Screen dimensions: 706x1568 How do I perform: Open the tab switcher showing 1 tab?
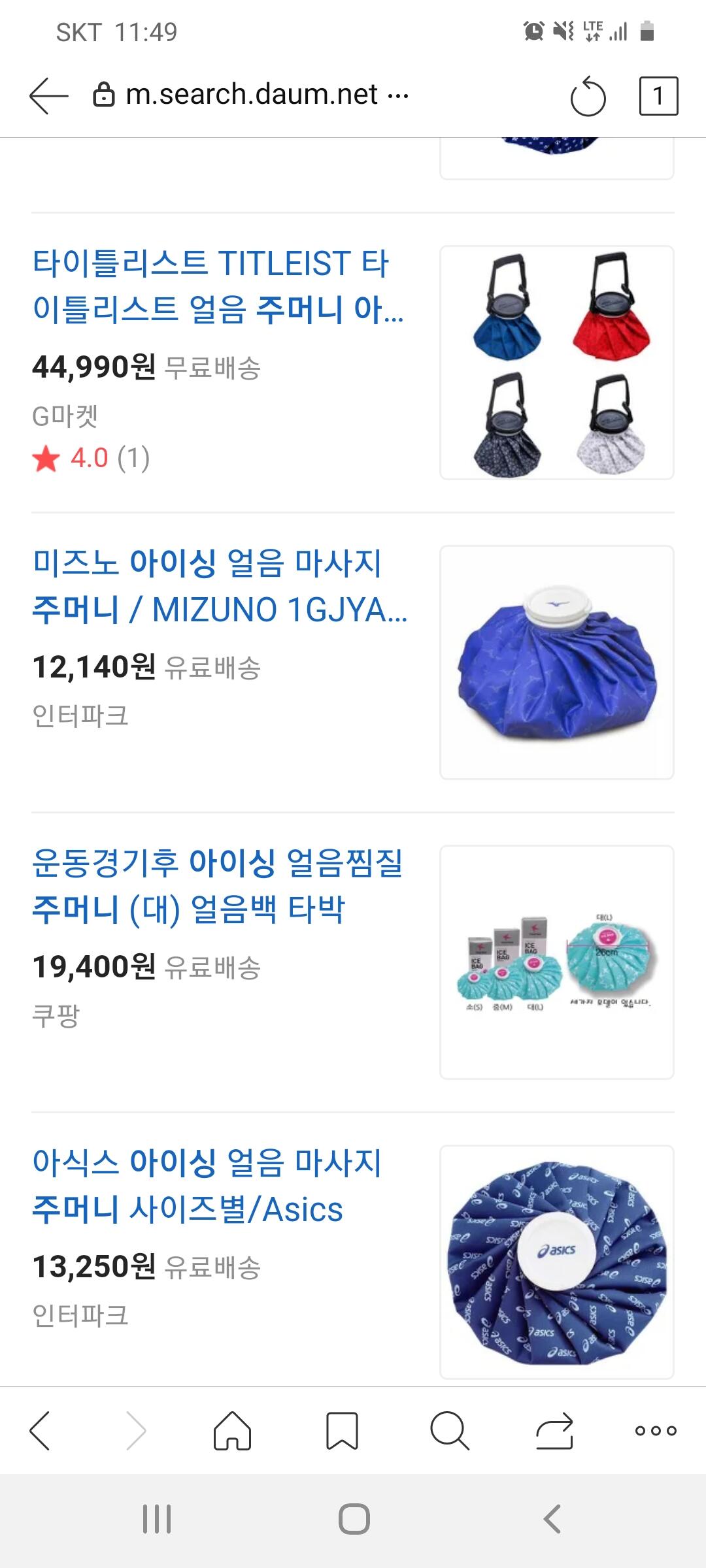[658, 97]
